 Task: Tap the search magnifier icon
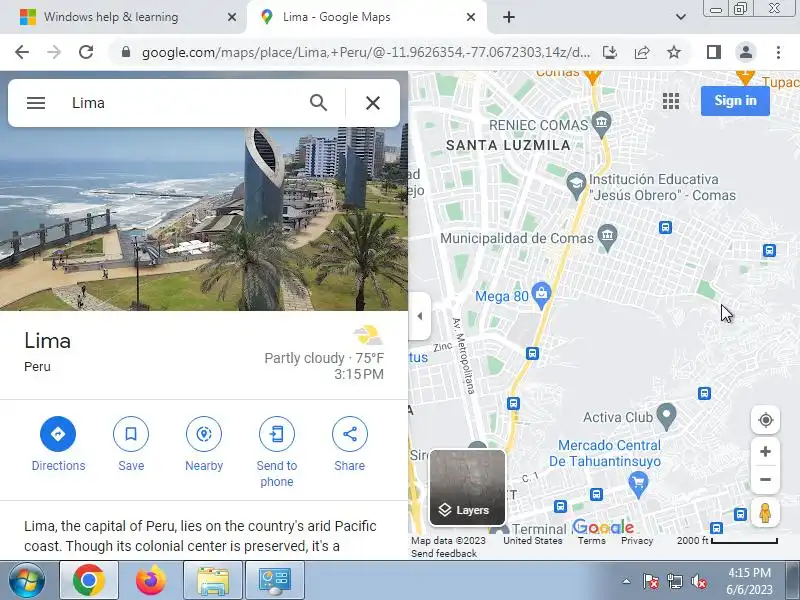[318, 103]
